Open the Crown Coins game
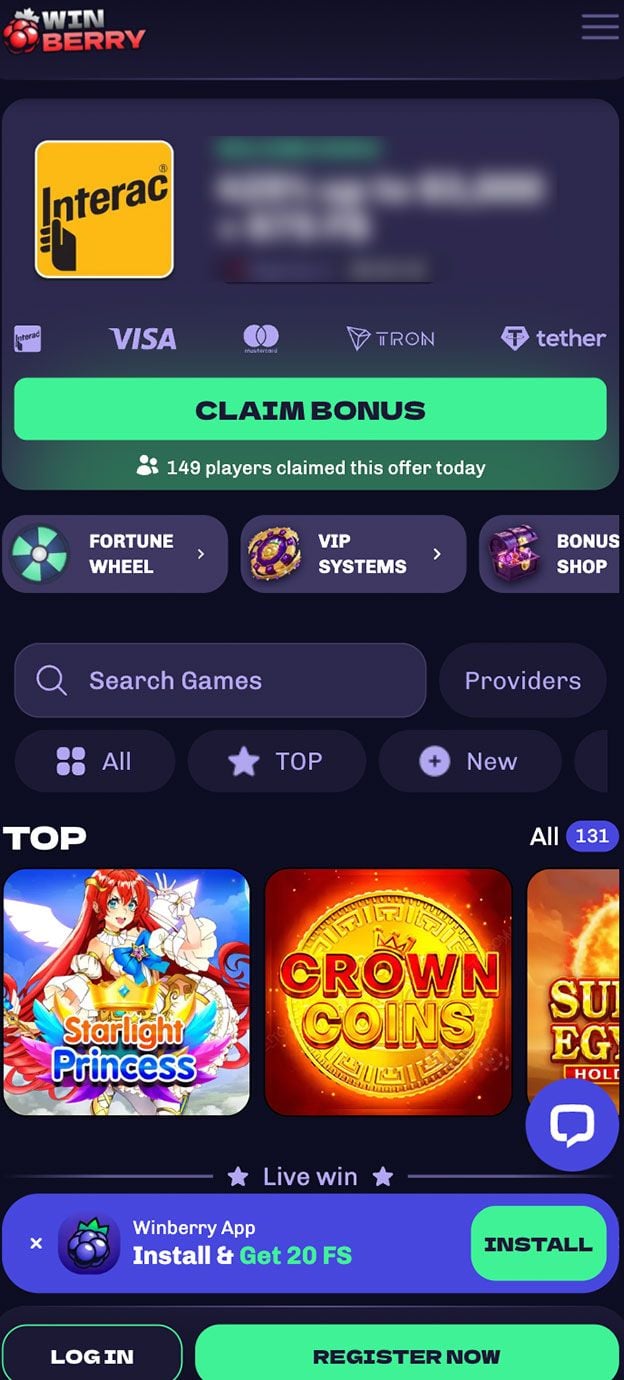Screen dimensions: 624x1380 tap(388, 992)
